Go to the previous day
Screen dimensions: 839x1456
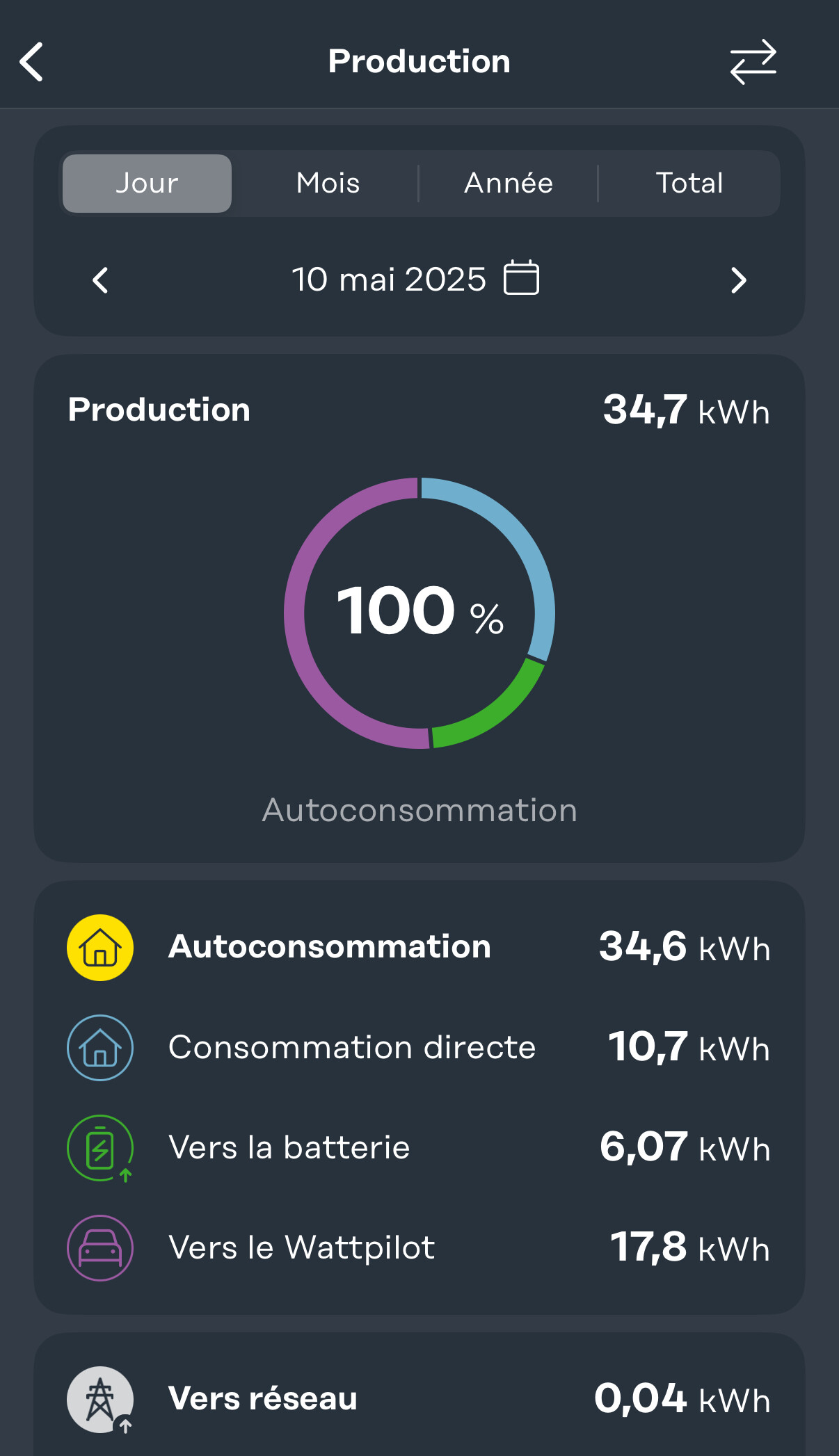[101, 280]
